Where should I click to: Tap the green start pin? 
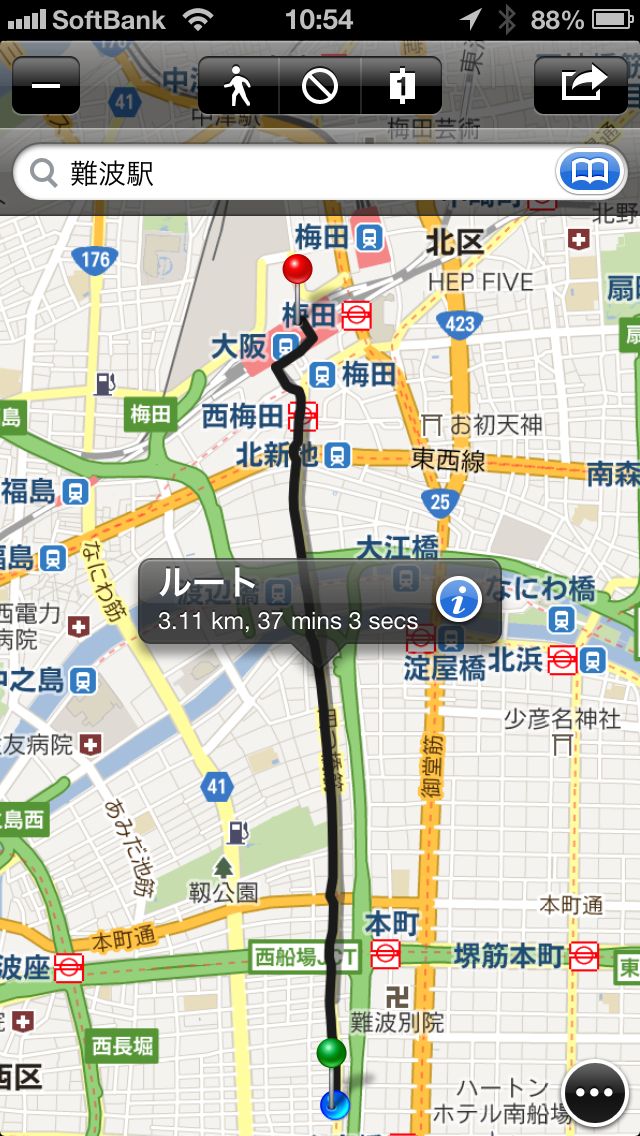331,1053
